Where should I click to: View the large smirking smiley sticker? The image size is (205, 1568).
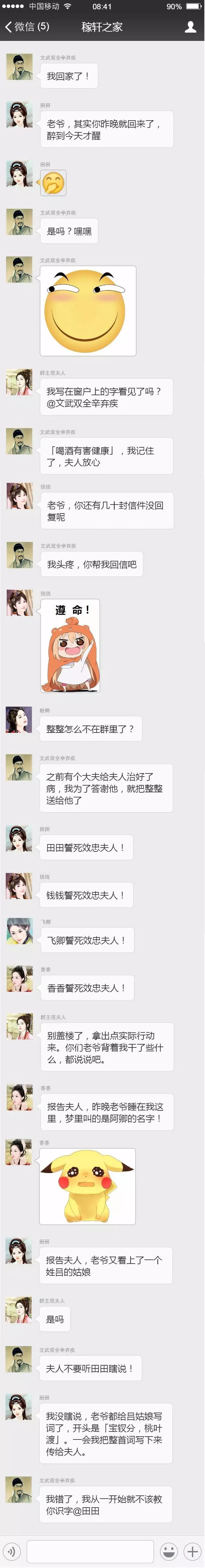pos(87,311)
